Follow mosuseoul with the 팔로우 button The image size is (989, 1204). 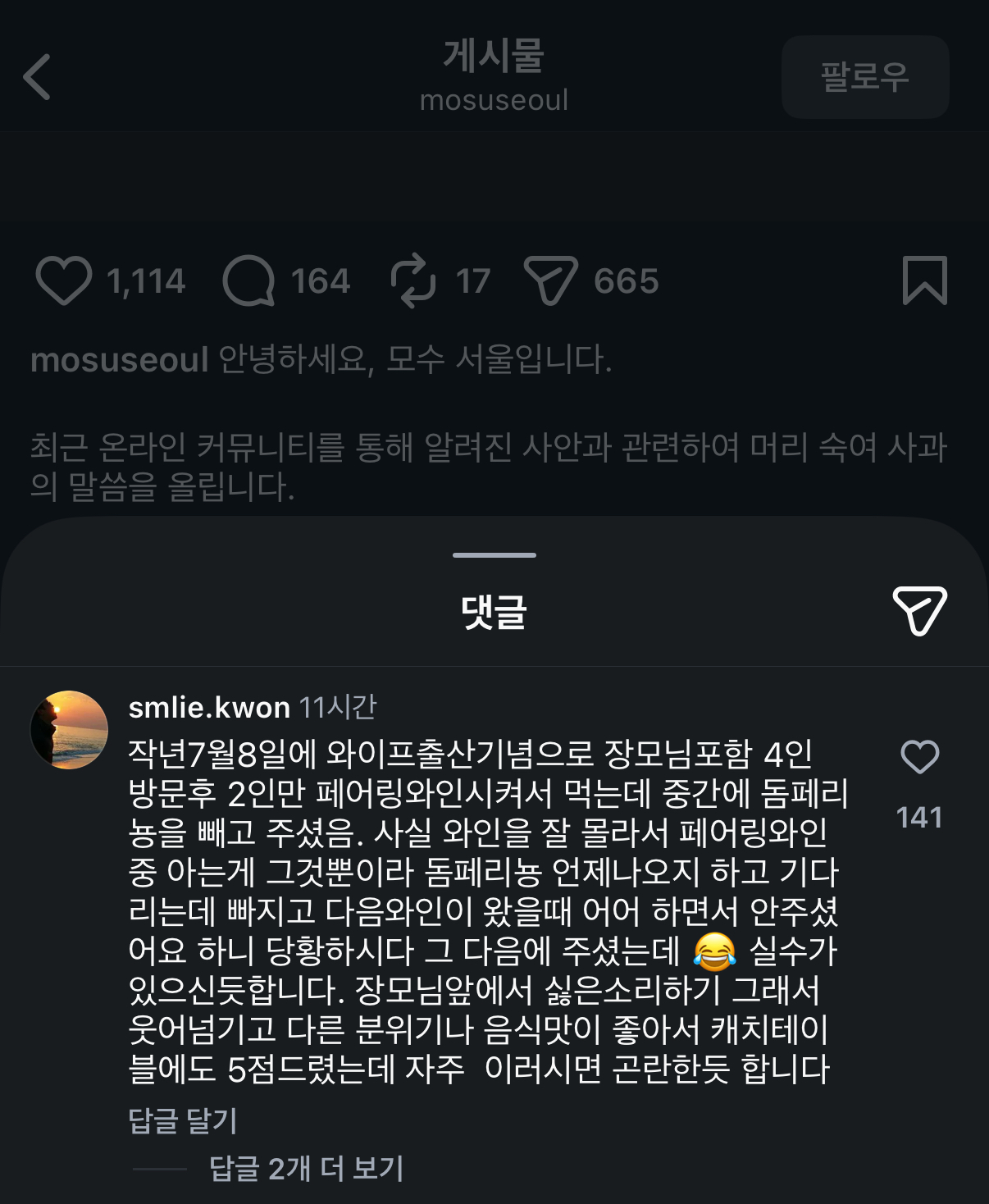click(x=865, y=77)
